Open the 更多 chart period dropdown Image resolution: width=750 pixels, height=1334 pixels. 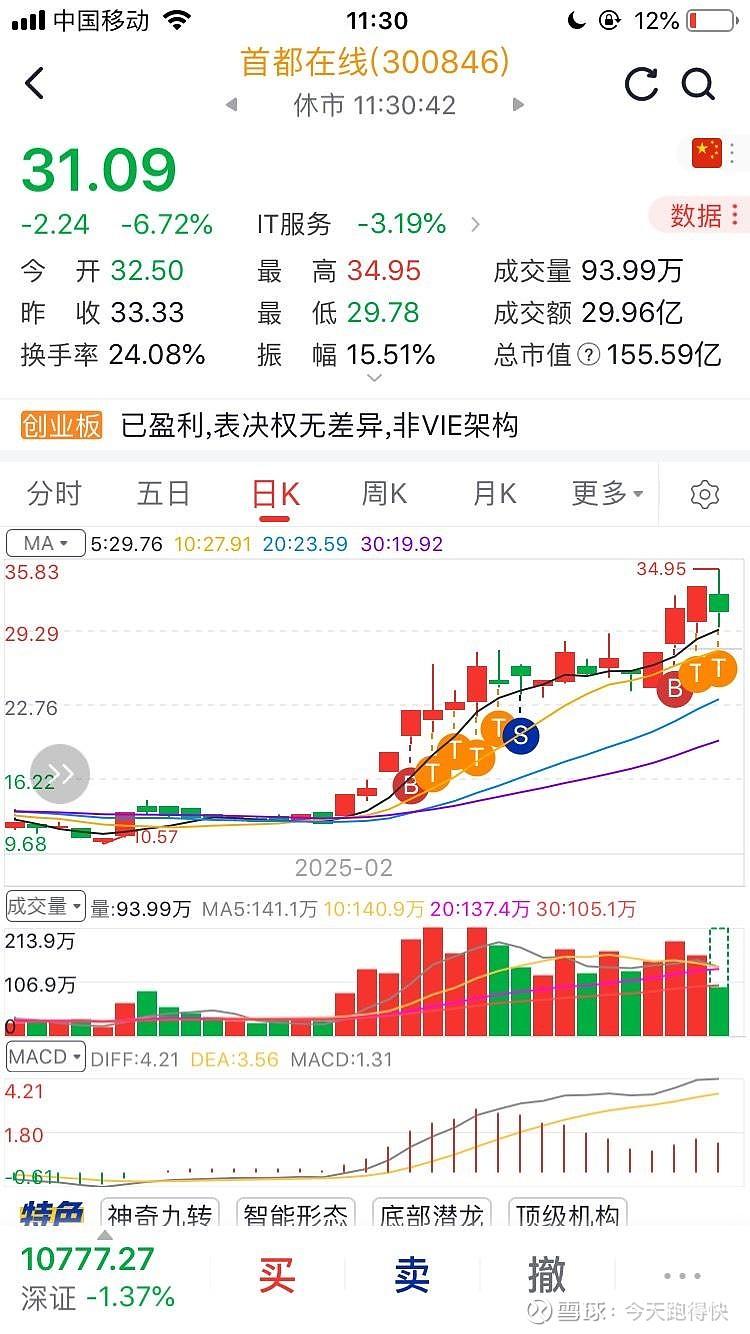pyautogui.click(x=602, y=493)
